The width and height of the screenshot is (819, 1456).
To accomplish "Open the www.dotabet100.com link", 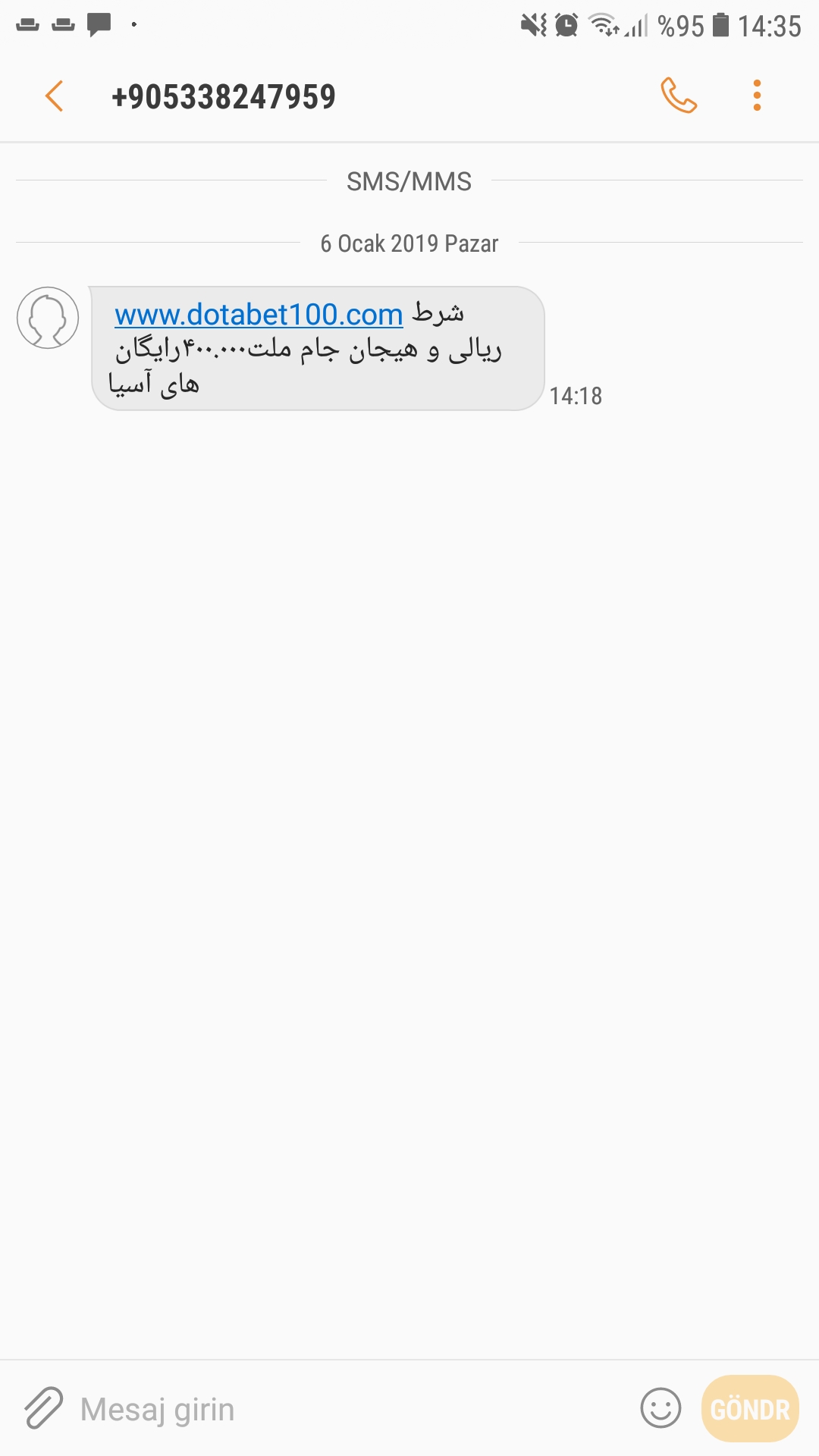I will pos(259,315).
